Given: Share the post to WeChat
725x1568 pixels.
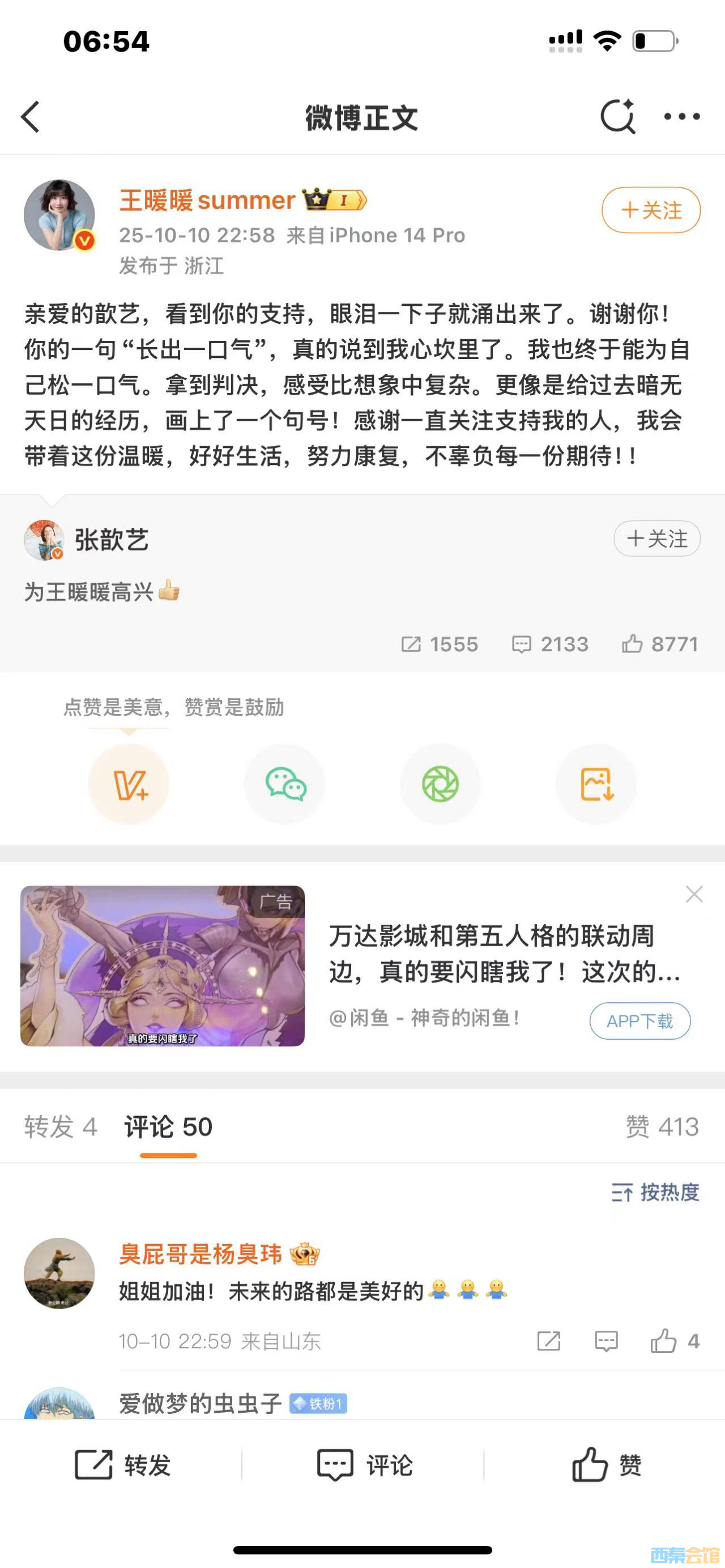Looking at the screenshot, I should point(285,784).
